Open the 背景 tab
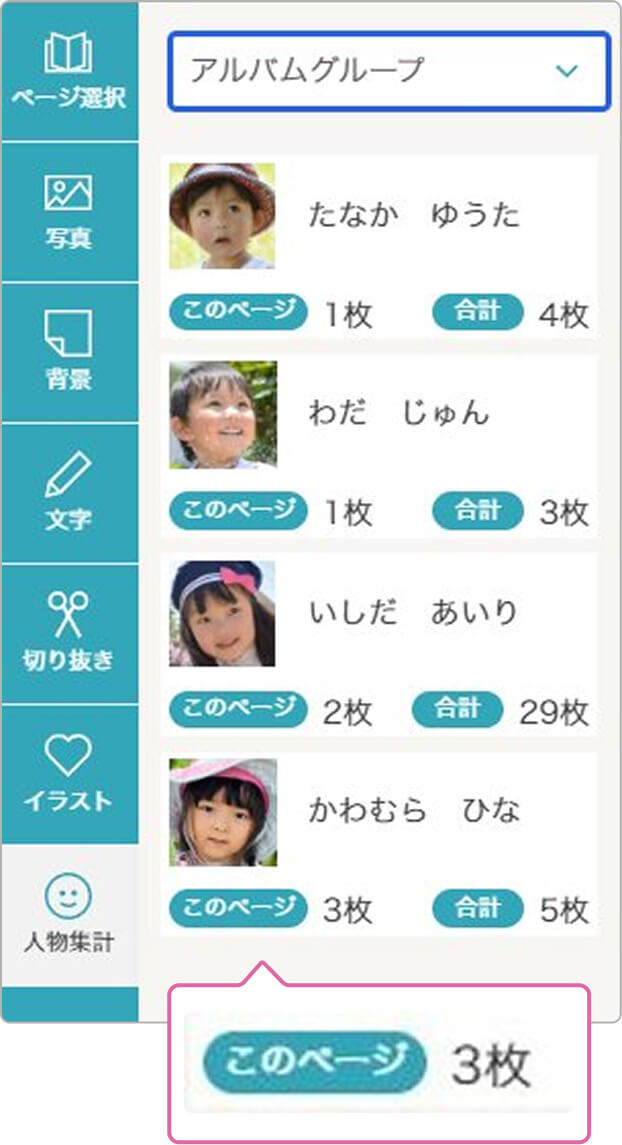 tap(69, 352)
